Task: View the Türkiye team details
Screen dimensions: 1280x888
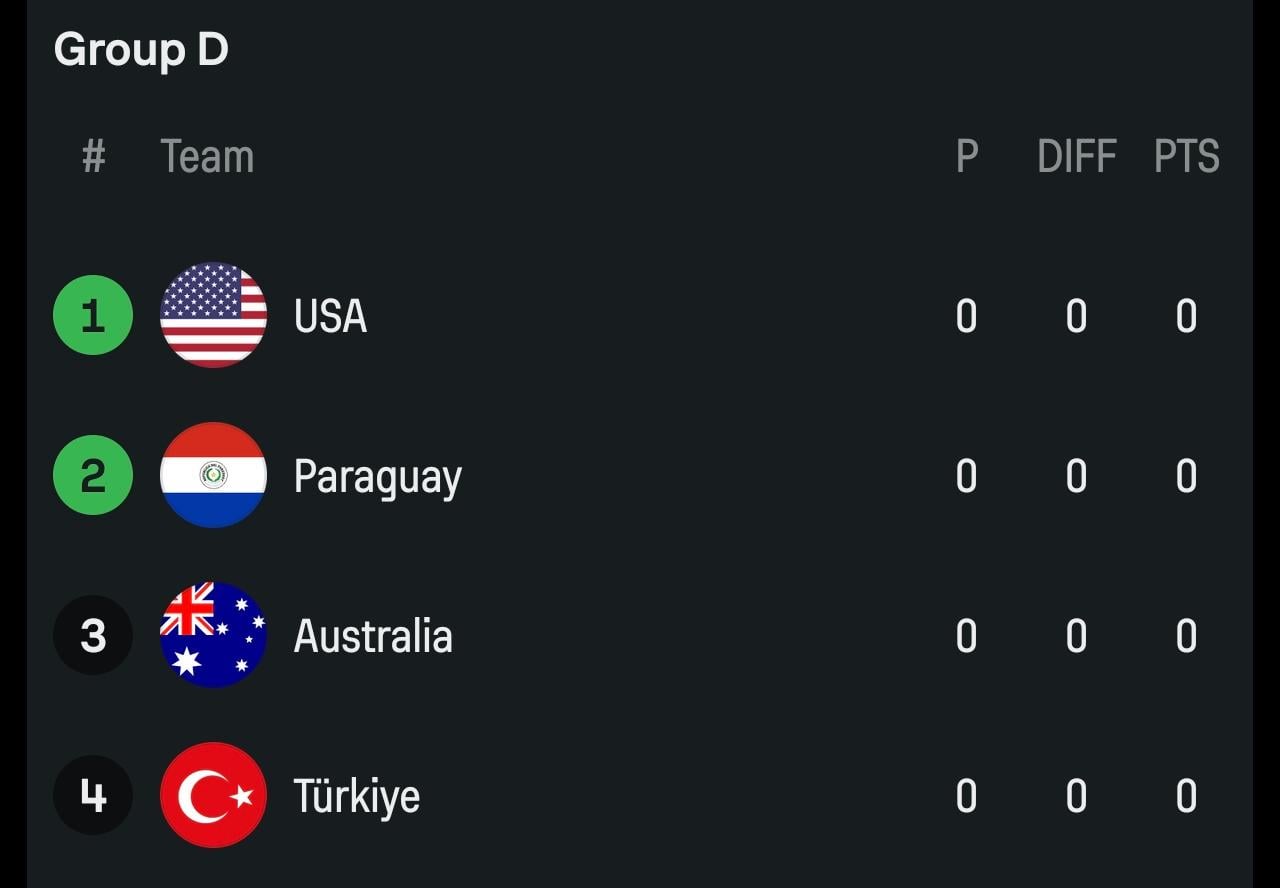Action: click(356, 796)
